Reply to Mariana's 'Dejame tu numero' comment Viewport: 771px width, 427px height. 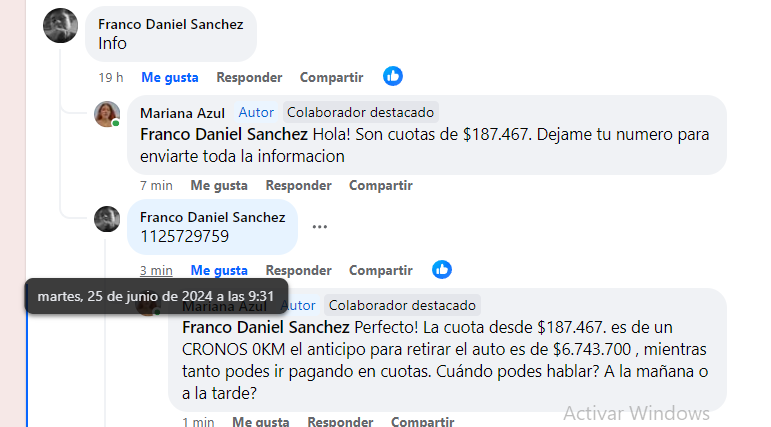pyautogui.click(x=298, y=185)
